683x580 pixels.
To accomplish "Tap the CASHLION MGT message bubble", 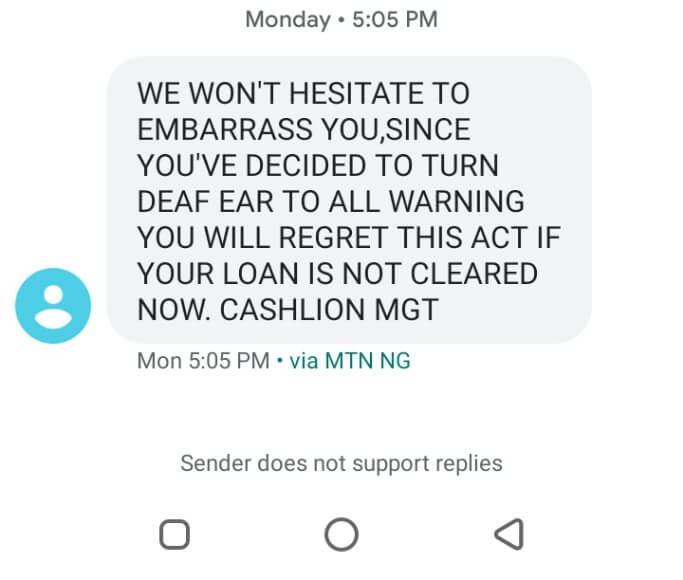I will pyautogui.click(x=348, y=200).
